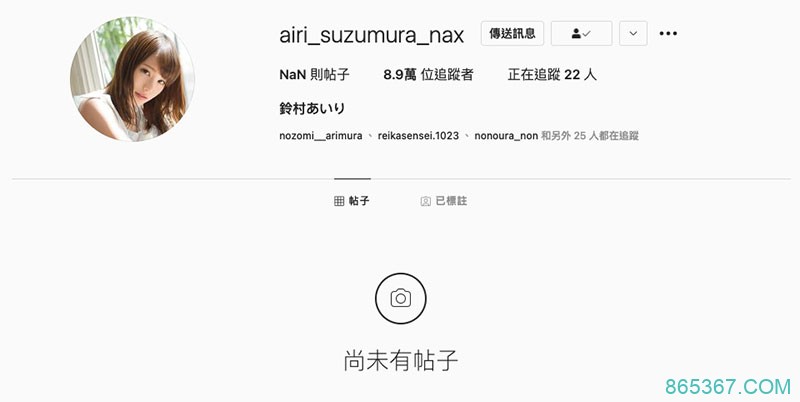Switch to the 帖子 posts tab

coord(352,201)
